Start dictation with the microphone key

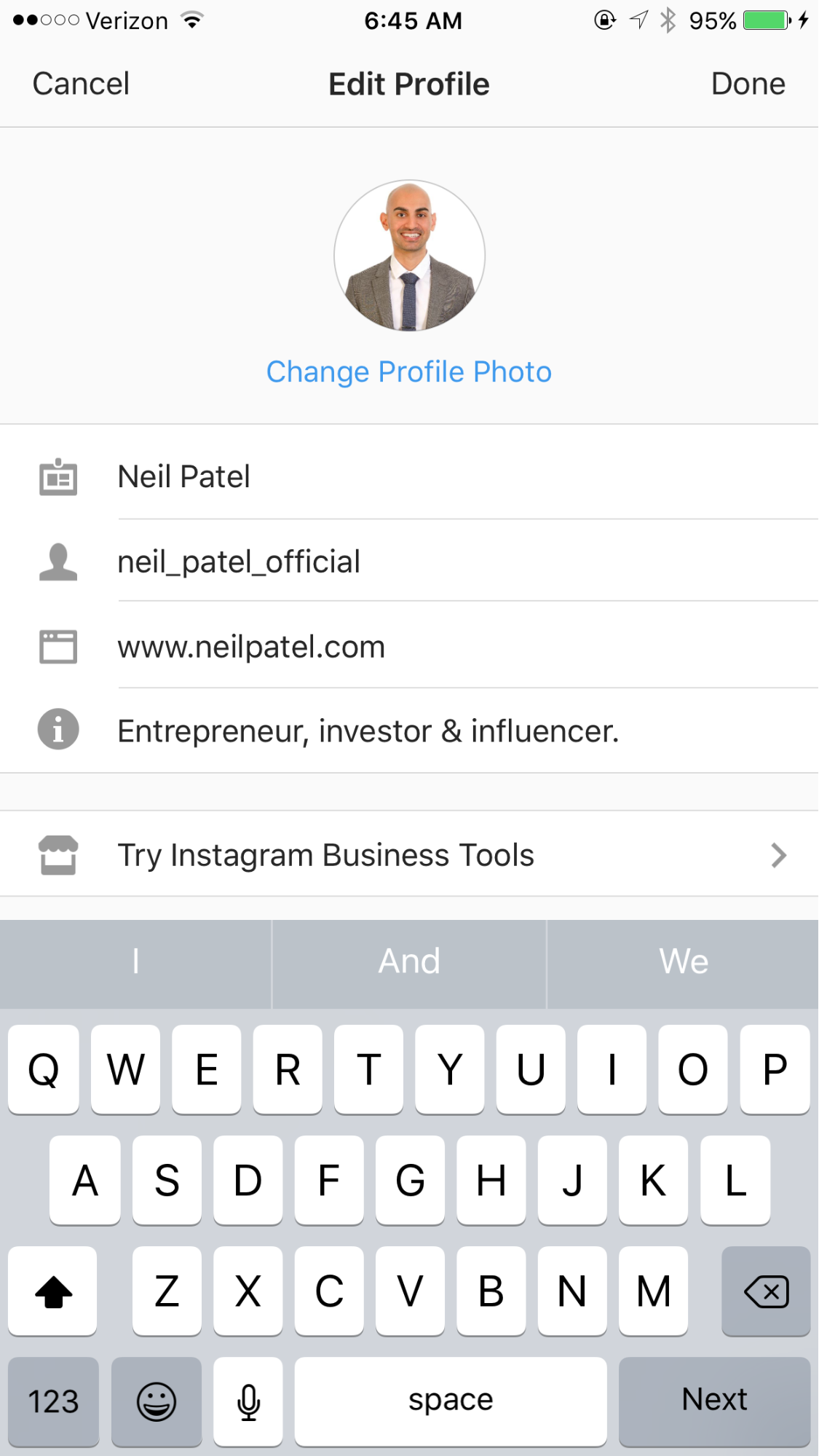[248, 1400]
